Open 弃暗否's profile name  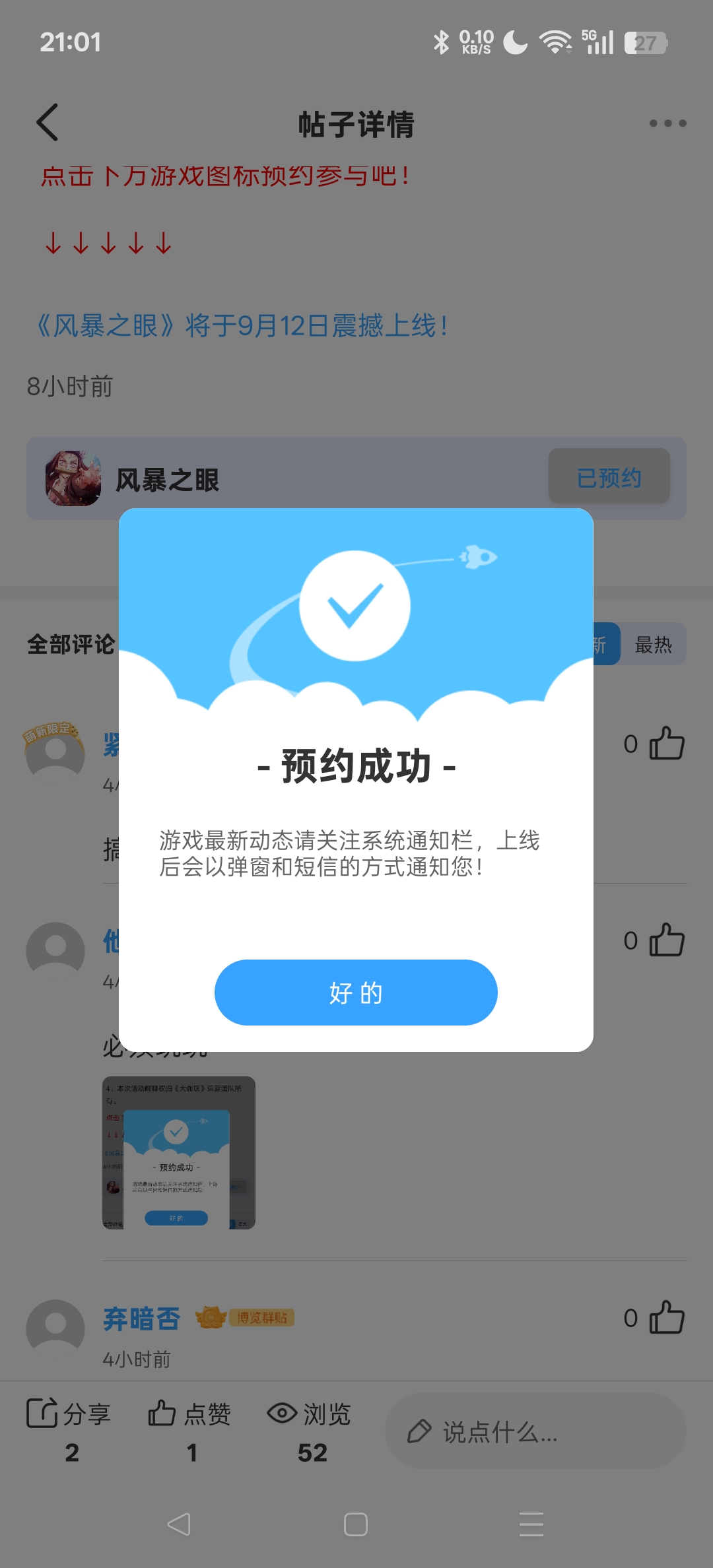[x=141, y=1319]
